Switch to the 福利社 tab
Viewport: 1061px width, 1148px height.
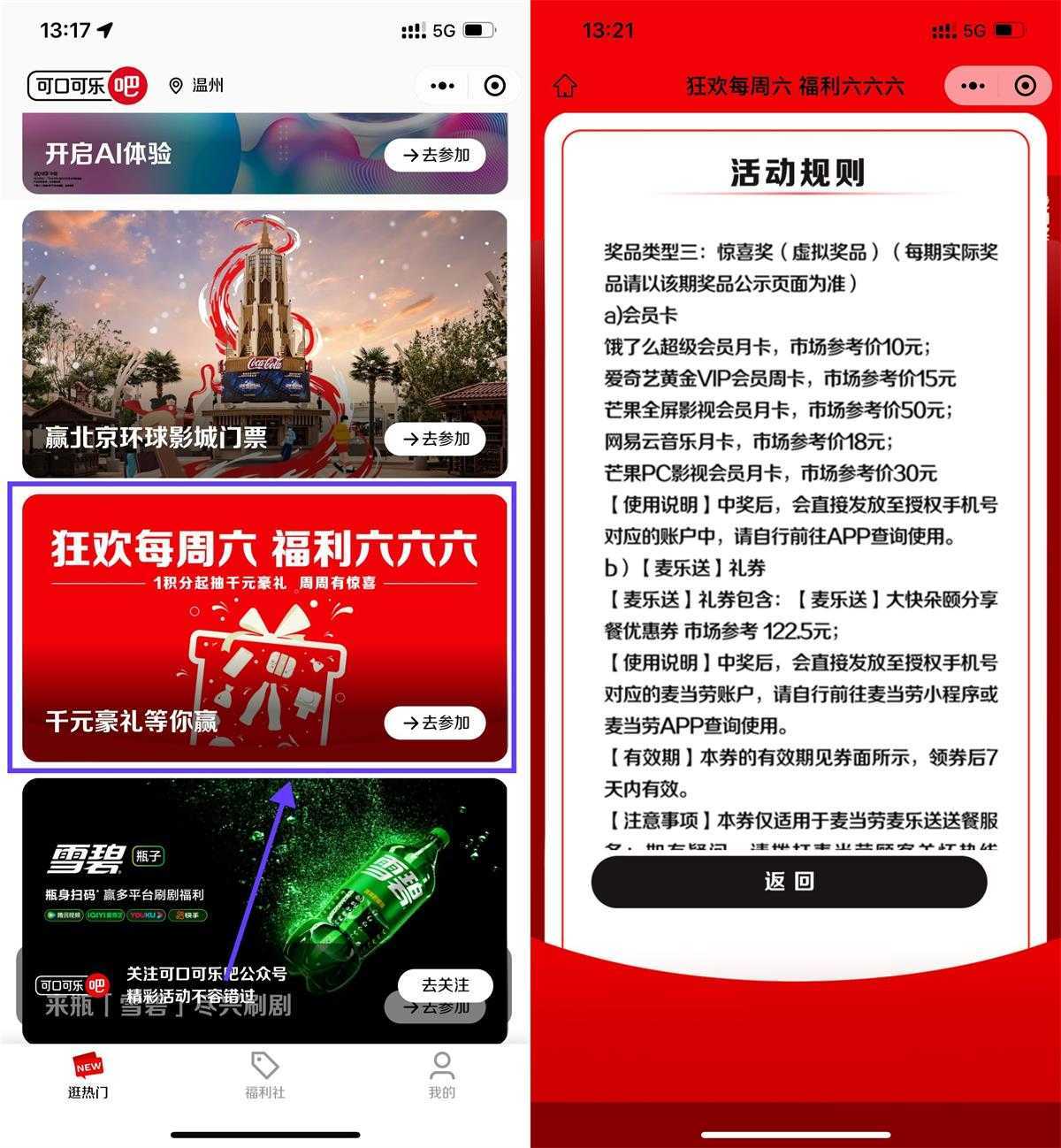coord(264,1075)
